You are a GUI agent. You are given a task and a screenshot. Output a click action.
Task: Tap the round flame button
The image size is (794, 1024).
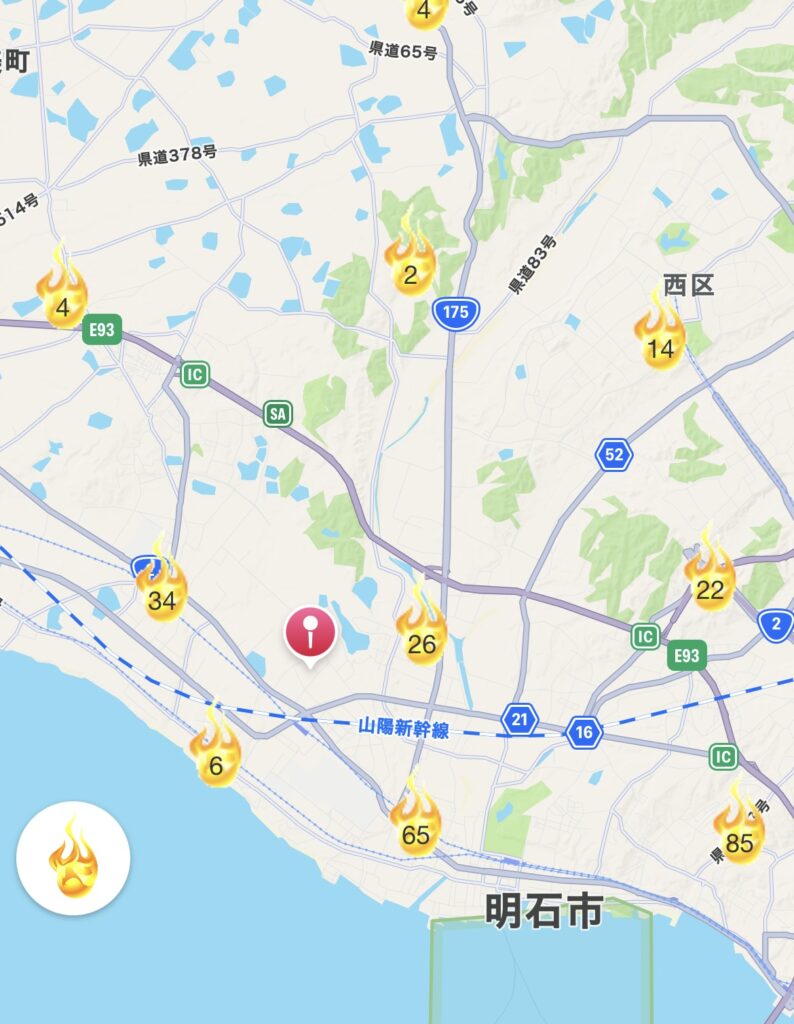coord(73,857)
